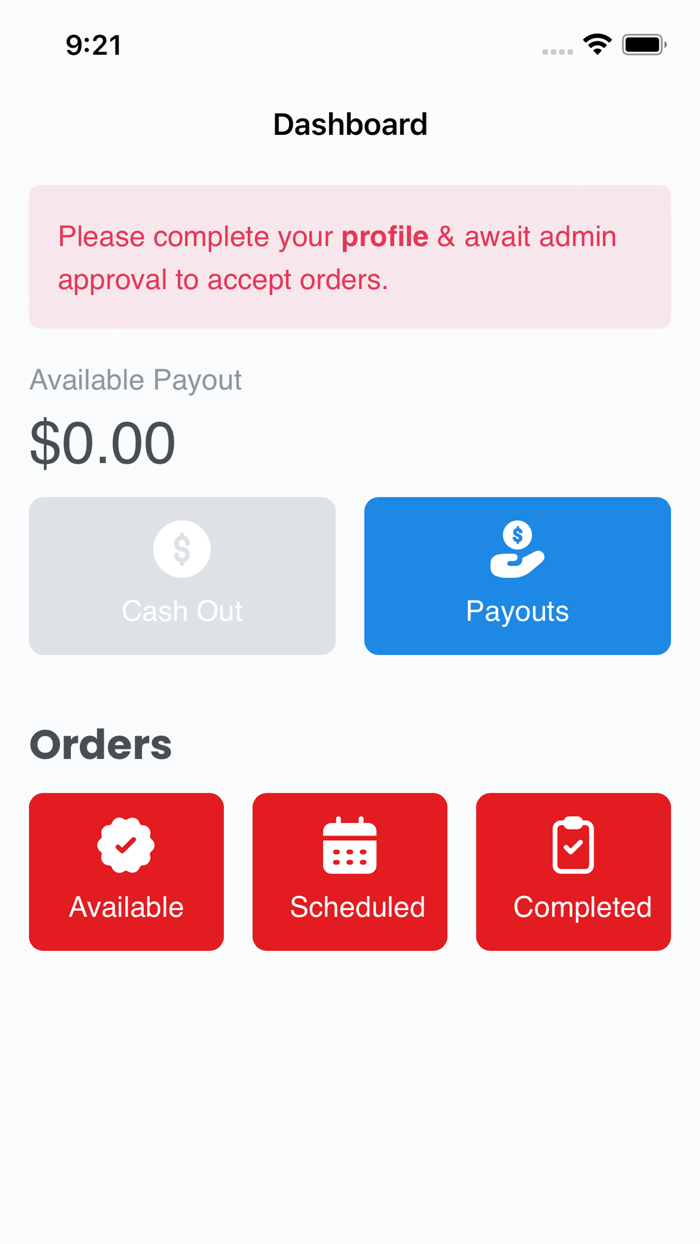Tap the Cash Out button
This screenshot has height=1244, width=700.
tap(182, 576)
